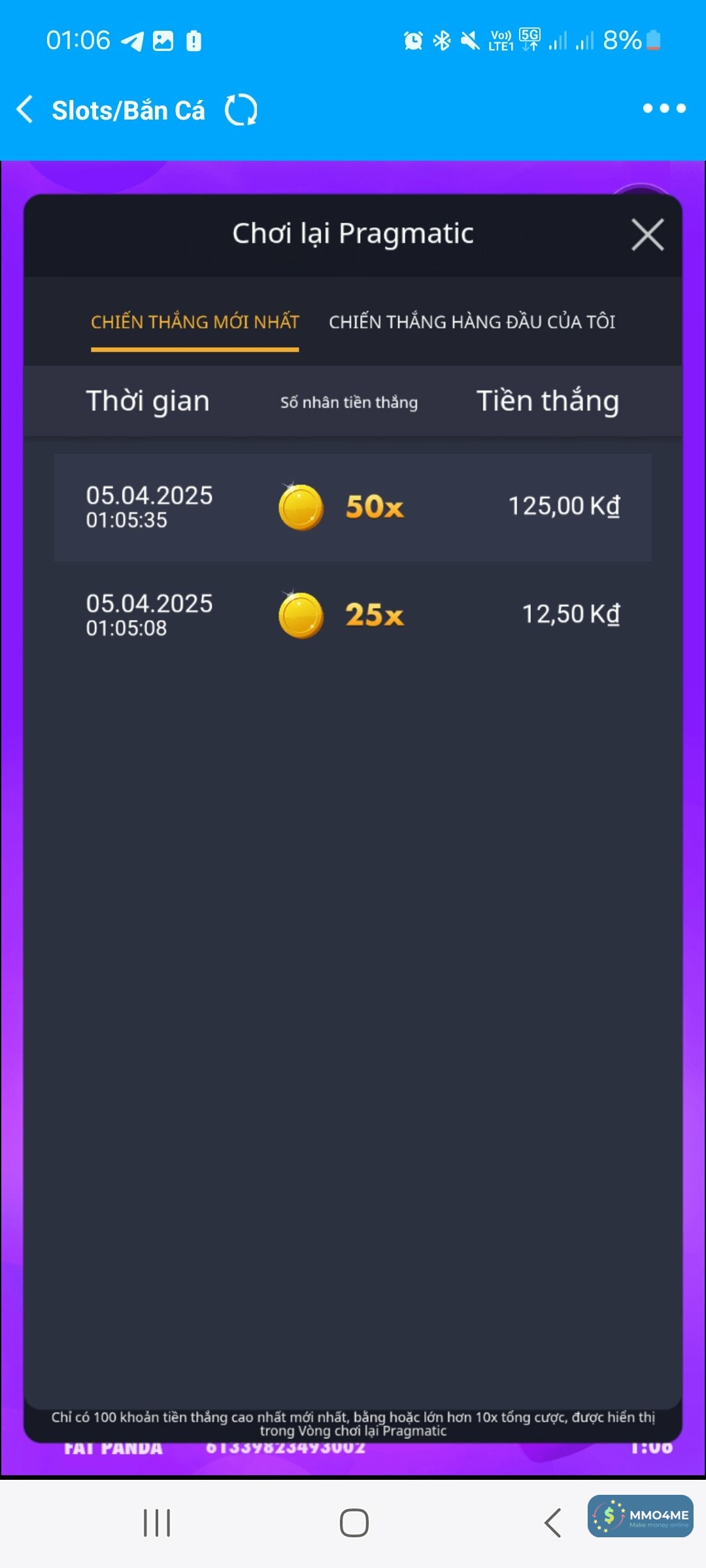The image size is (706, 1568).
Task: Reload the game page
Action: 241,110
